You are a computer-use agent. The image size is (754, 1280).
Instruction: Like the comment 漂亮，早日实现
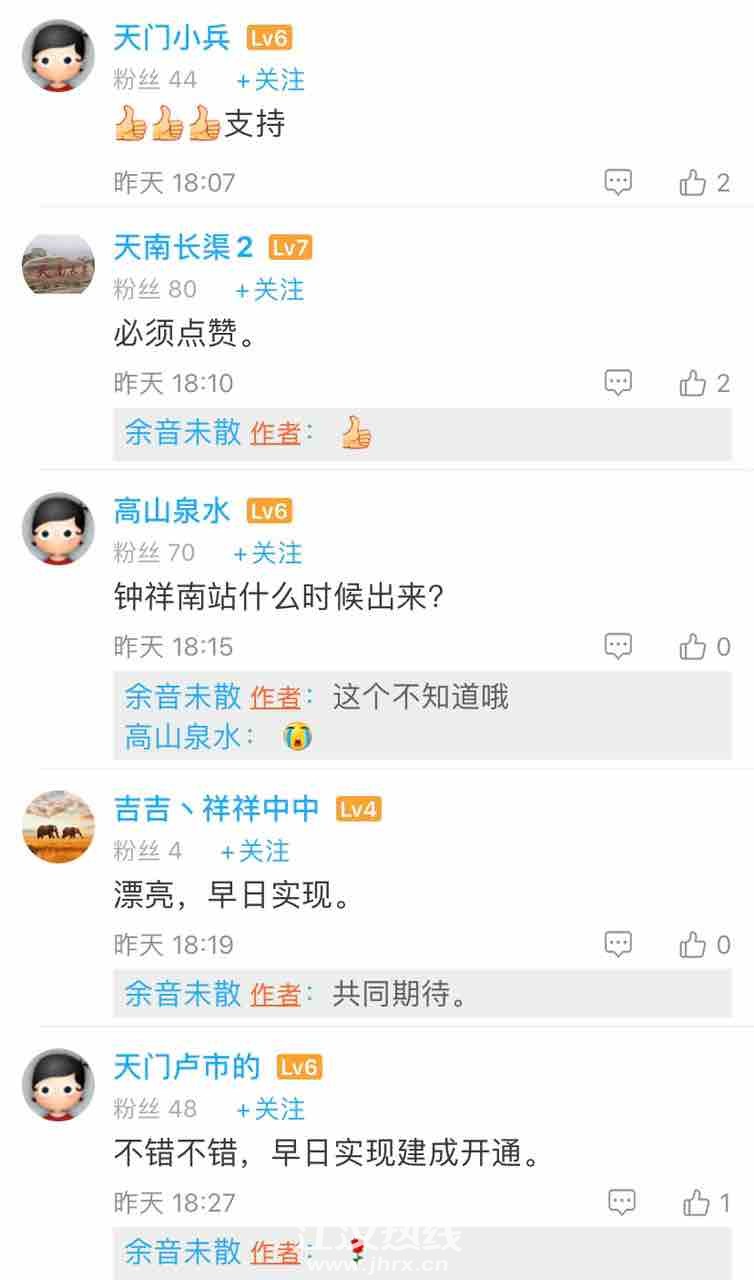click(x=693, y=944)
